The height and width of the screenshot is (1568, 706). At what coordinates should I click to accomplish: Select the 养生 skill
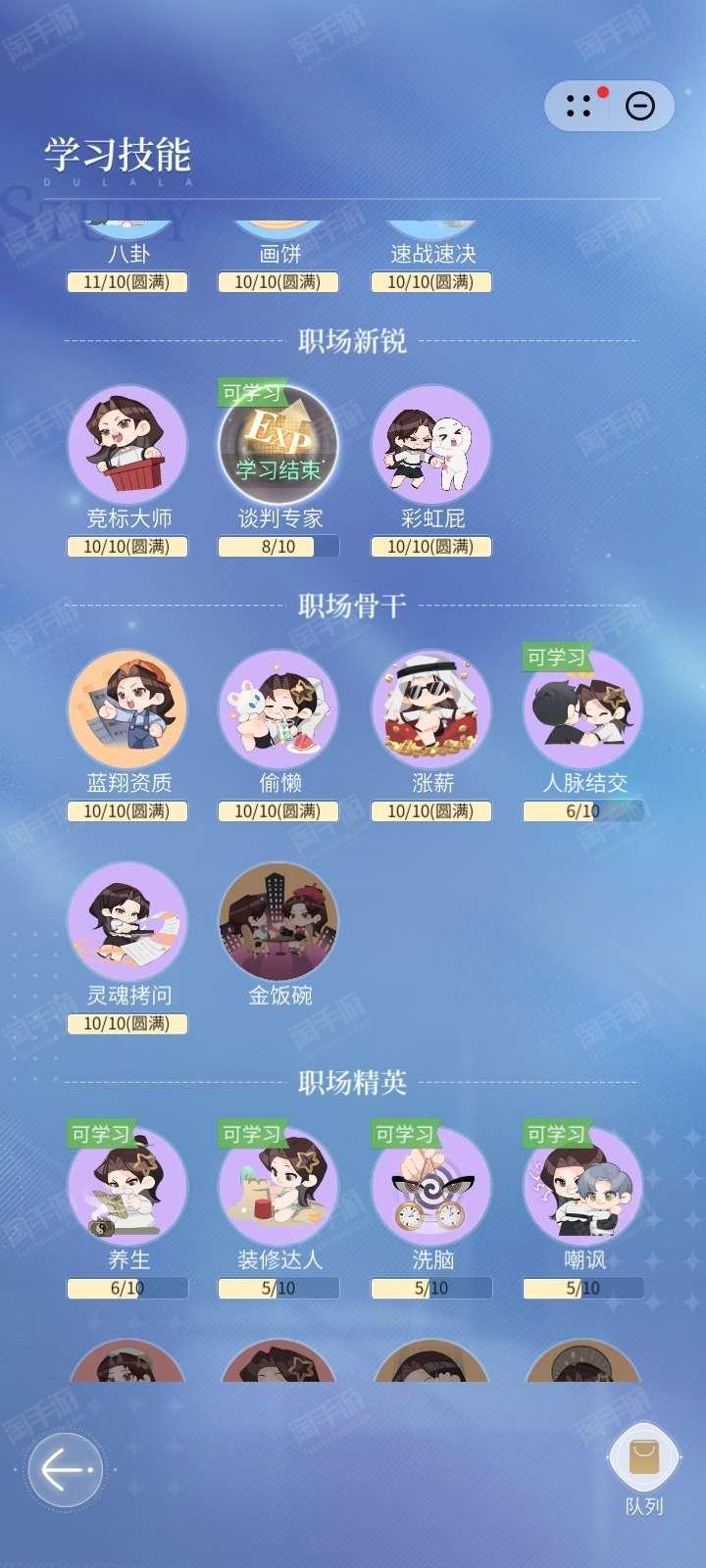click(127, 1187)
